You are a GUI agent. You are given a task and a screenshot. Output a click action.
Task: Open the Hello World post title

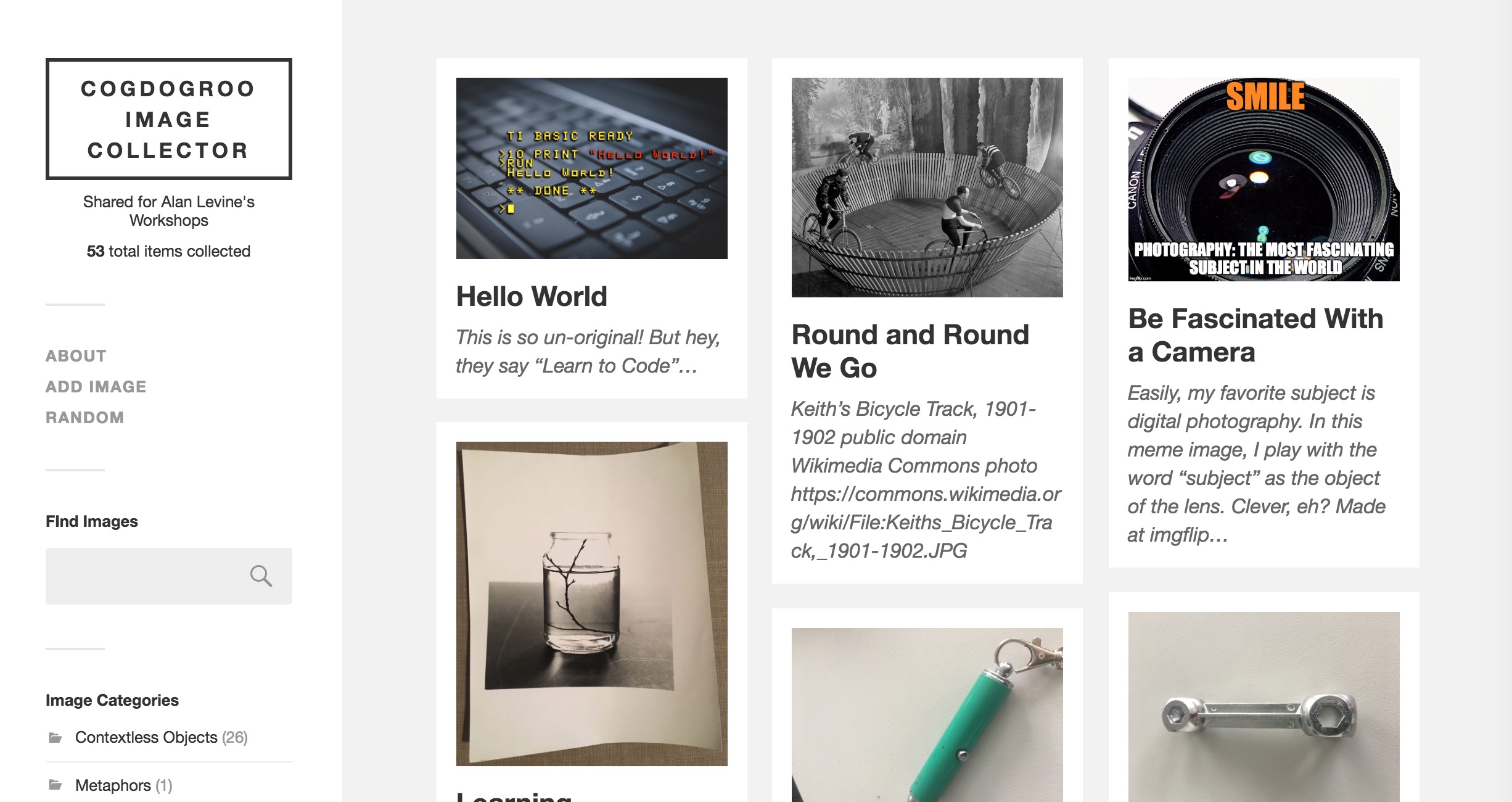click(532, 297)
